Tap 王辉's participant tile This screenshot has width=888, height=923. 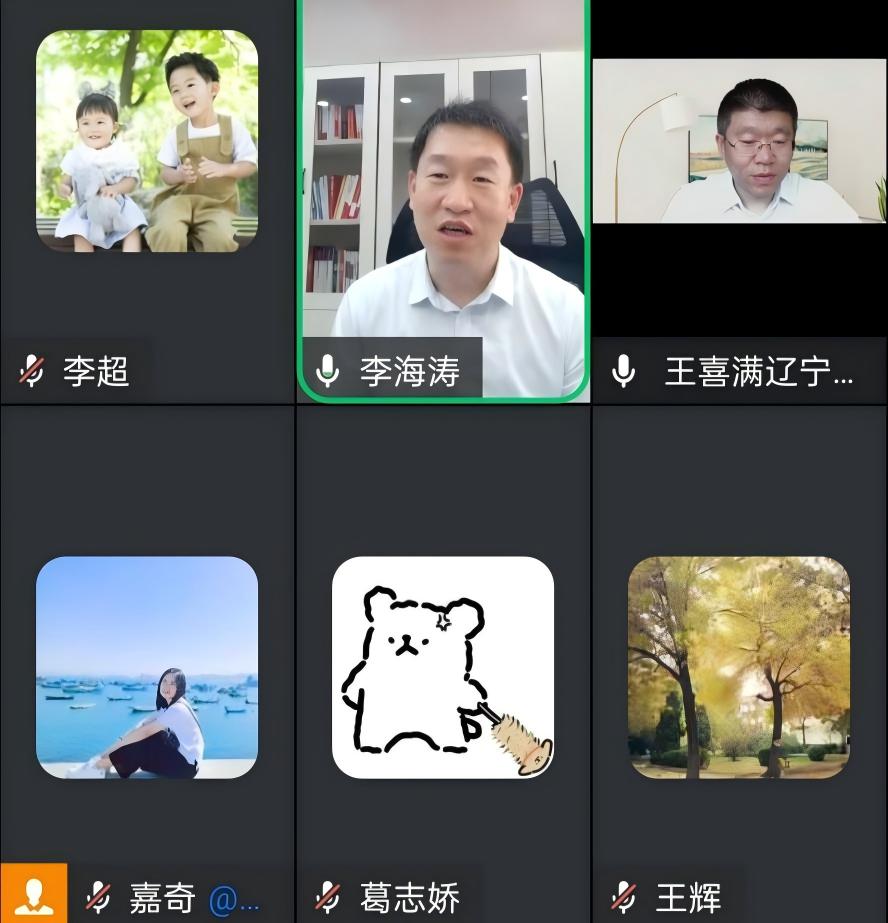[739, 665]
